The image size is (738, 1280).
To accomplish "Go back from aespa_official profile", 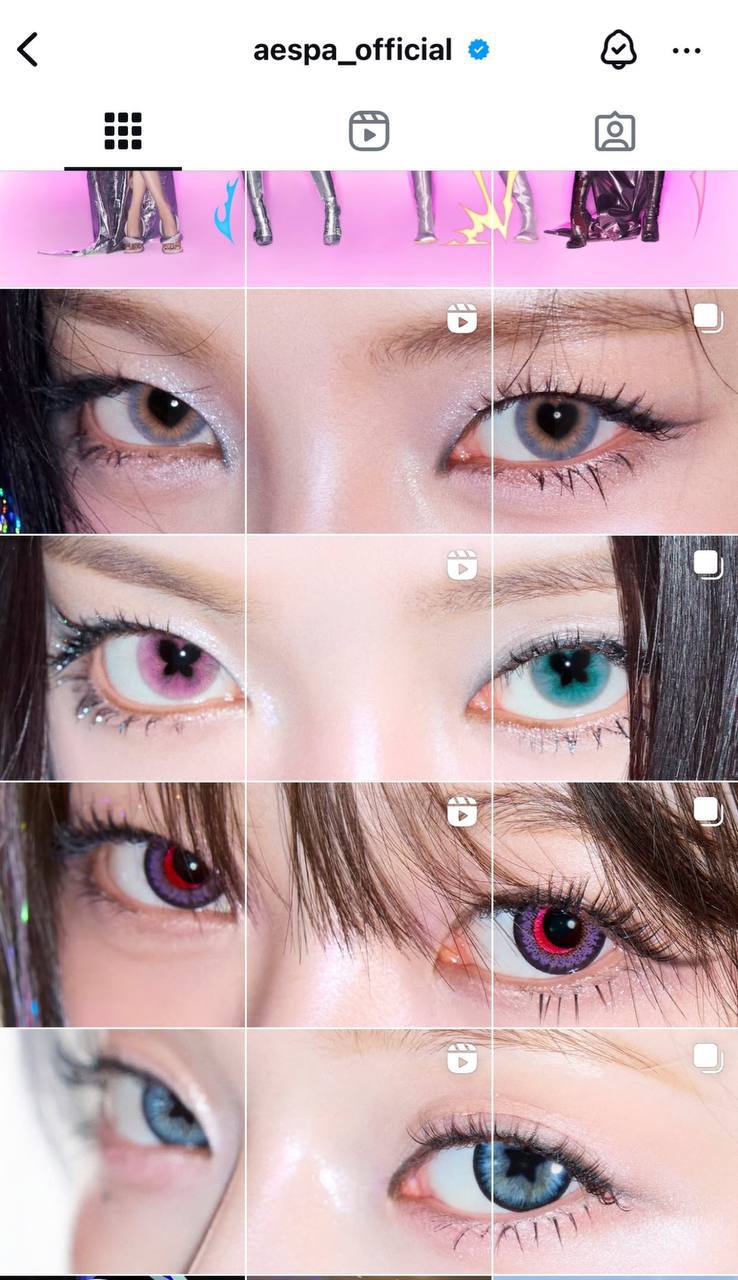I will click(28, 49).
